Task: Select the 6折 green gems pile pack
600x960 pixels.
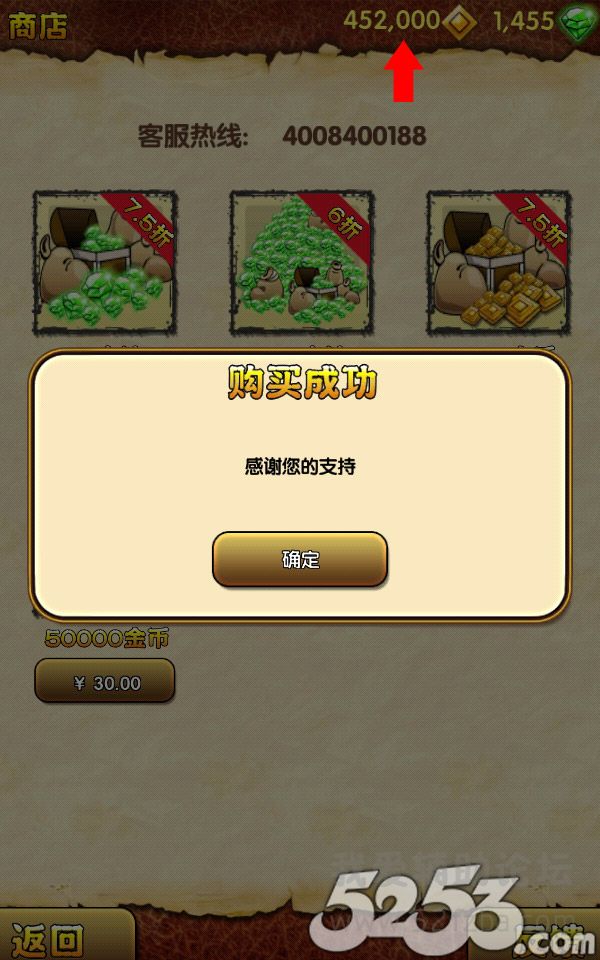Action: [301, 264]
